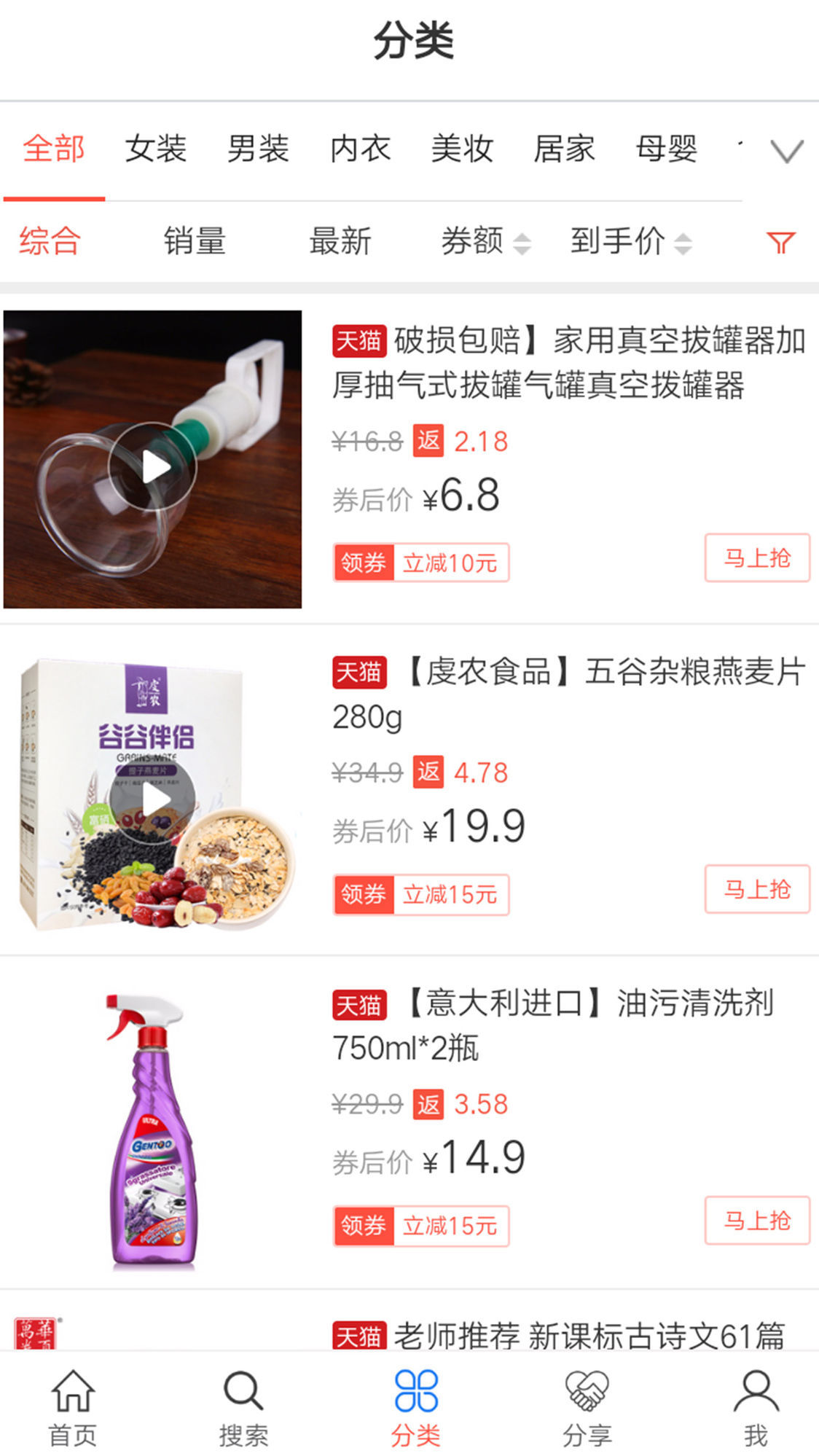Sort products by 最新
This screenshot has width=819, height=1456.
click(x=340, y=241)
